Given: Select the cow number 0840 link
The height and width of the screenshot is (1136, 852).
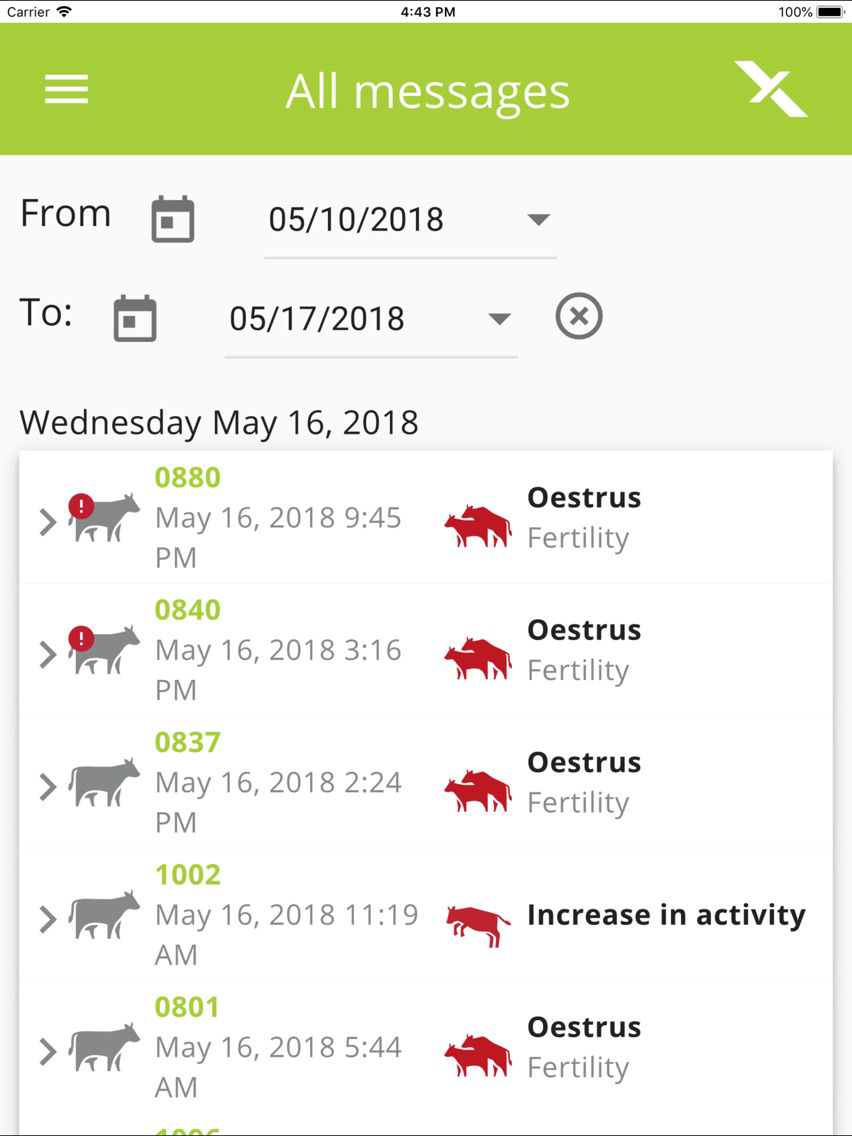Looking at the screenshot, I should [186, 610].
